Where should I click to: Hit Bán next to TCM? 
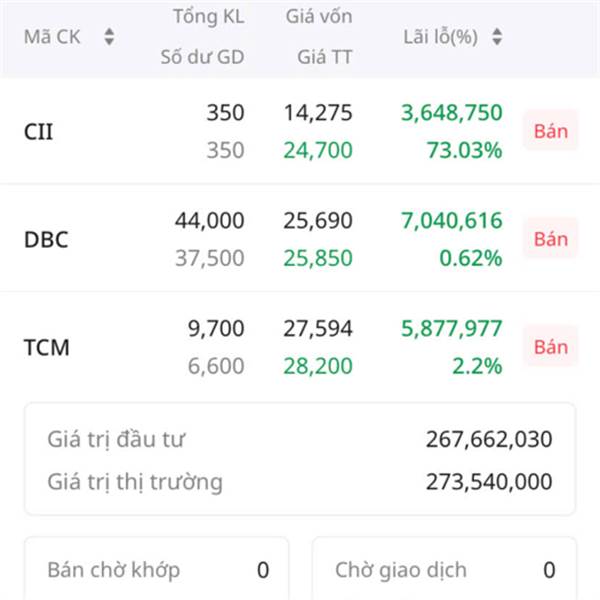550,347
